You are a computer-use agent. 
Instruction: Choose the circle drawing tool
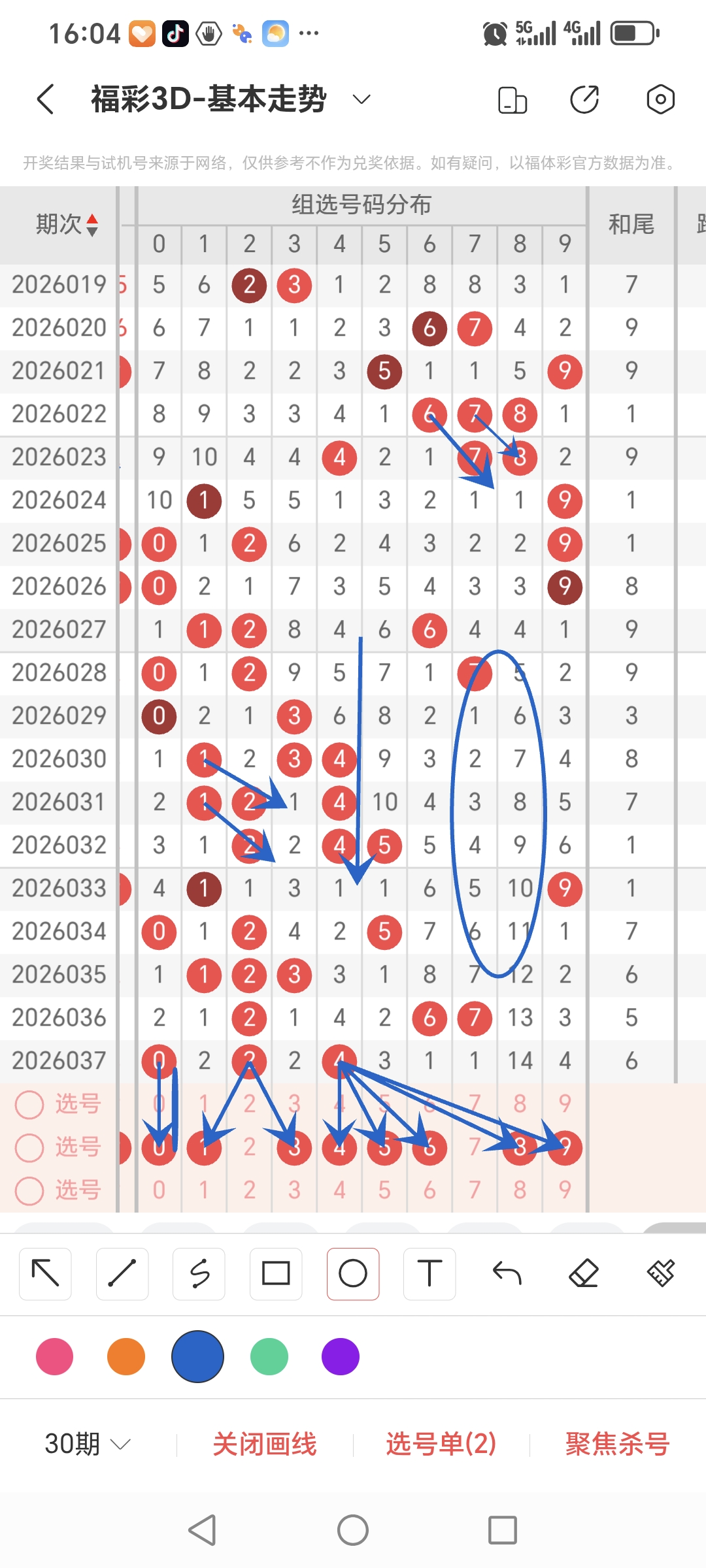pyautogui.click(x=353, y=1273)
